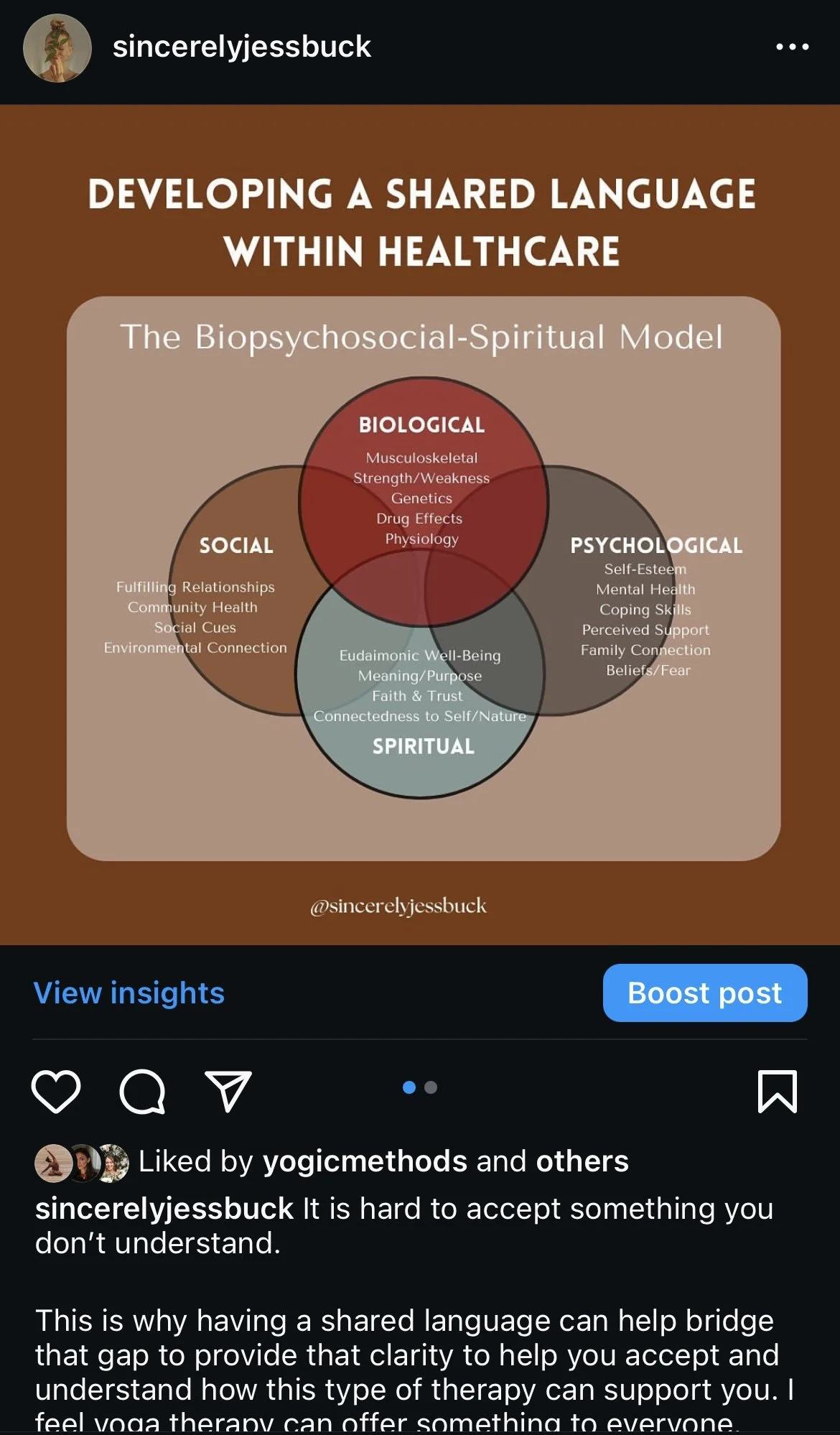Viewport: 840px width, 1435px height.
Task: Tap the sincerelyjessbuck username in the header
Action: (x=241, y=47)
